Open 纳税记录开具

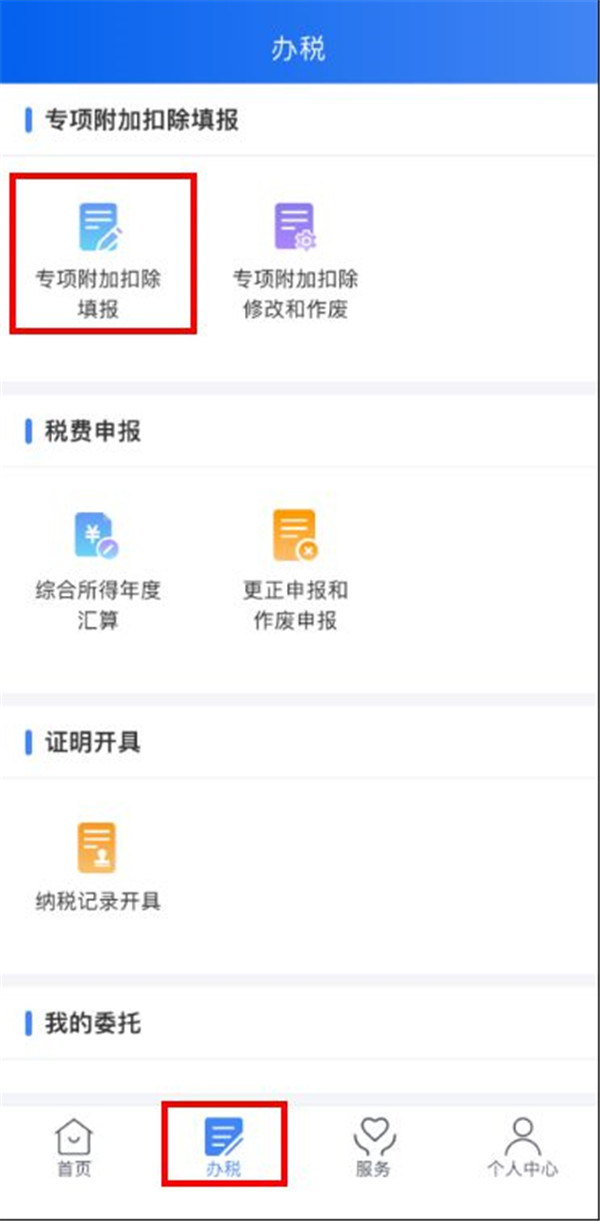pos(98,864)
